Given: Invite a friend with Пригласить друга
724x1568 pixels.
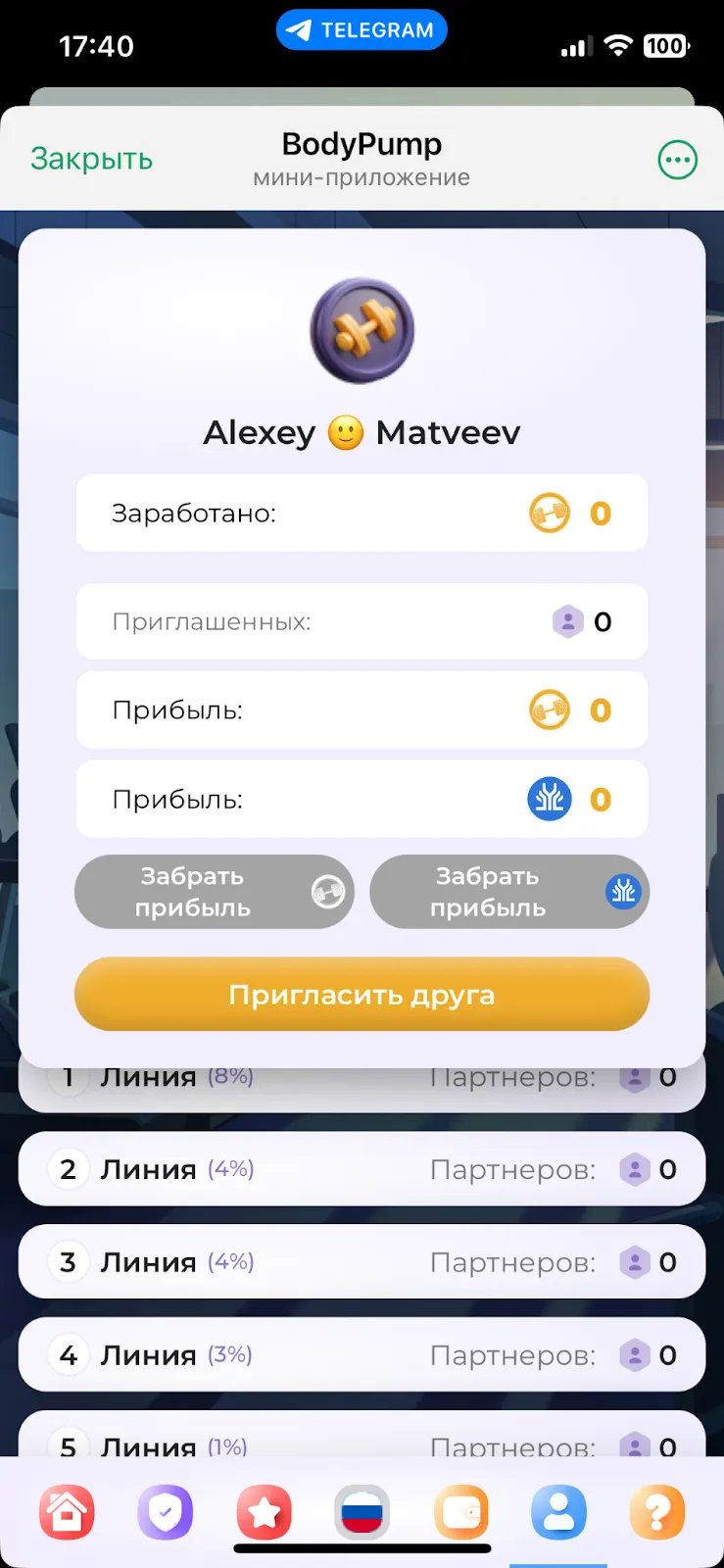Looking at the screenshot, I should (362, 994).
